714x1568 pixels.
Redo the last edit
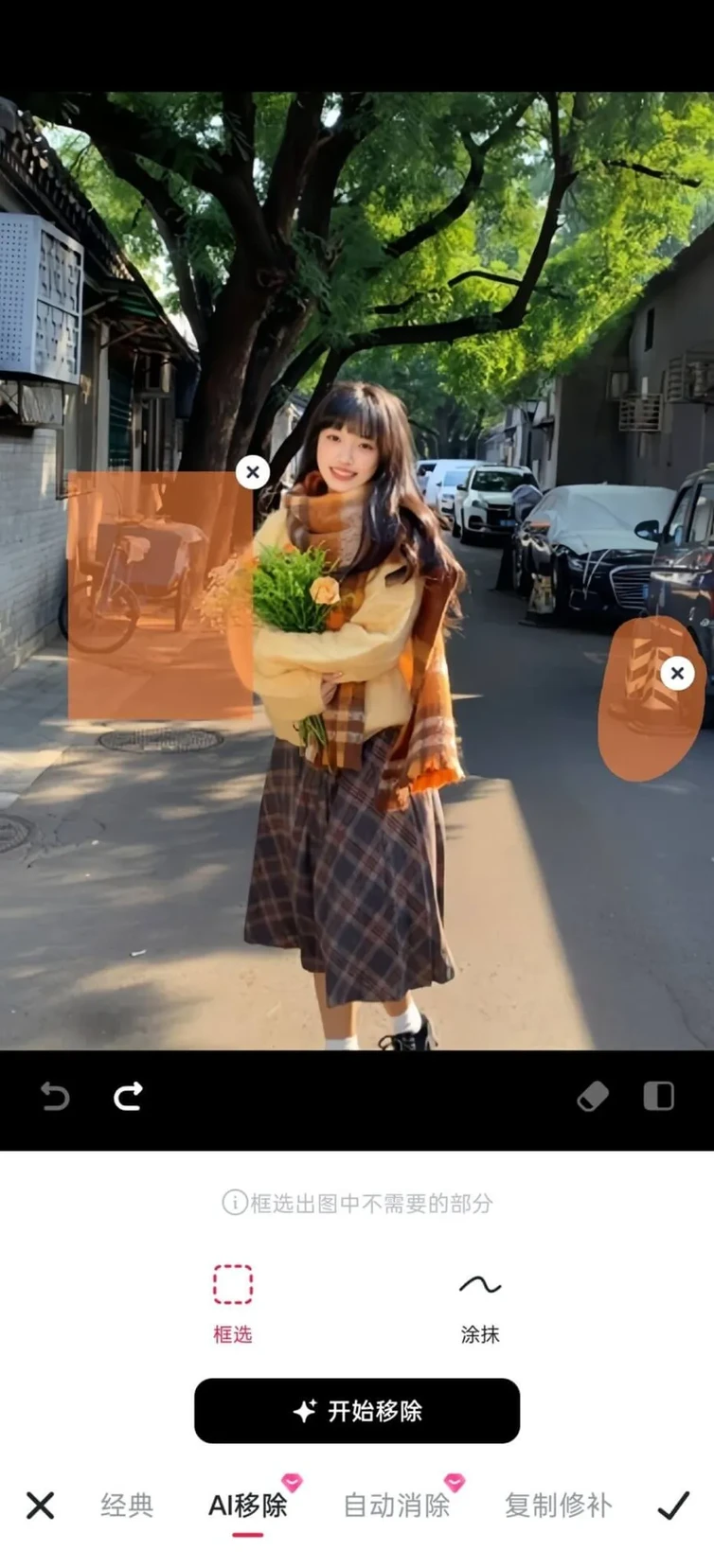128,1096
